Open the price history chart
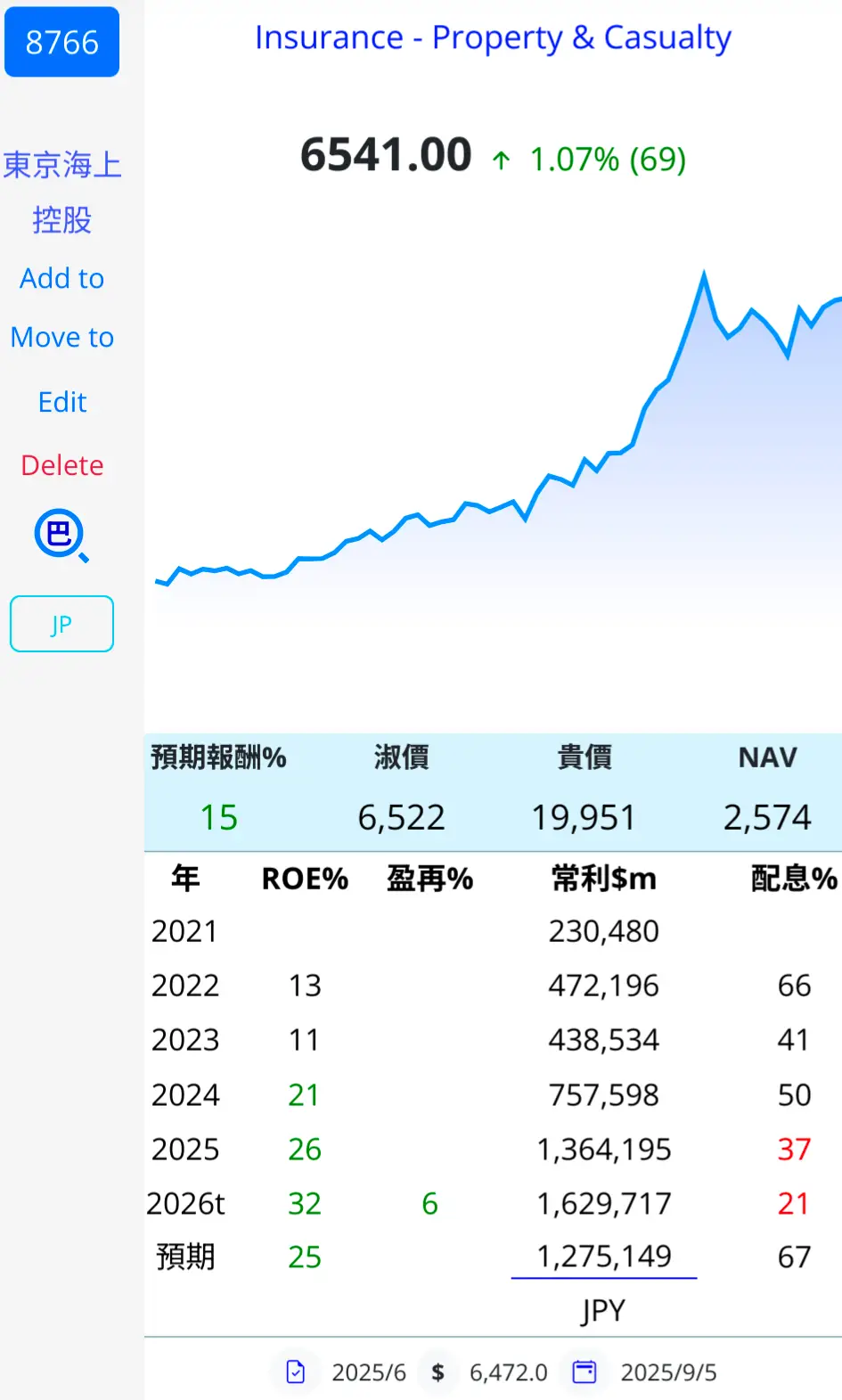 tap(499, 463)
